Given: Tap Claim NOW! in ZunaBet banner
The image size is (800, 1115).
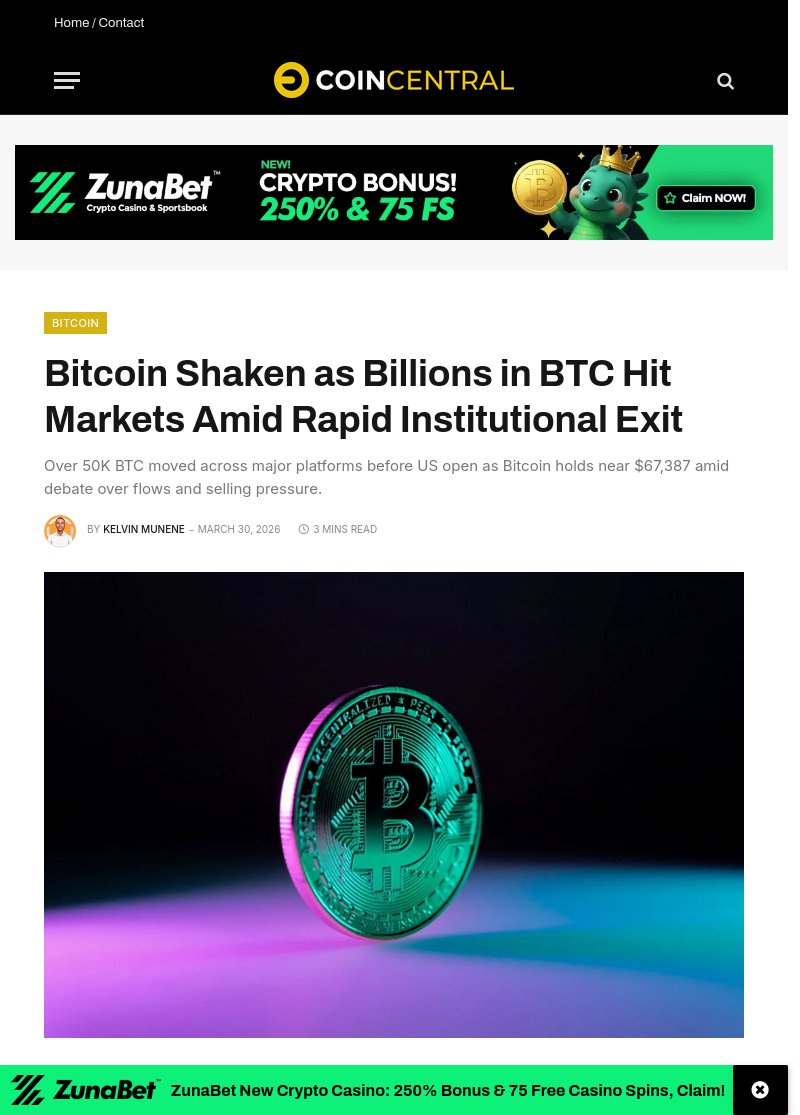Looking at the screenshot, I should coord(706,198).
